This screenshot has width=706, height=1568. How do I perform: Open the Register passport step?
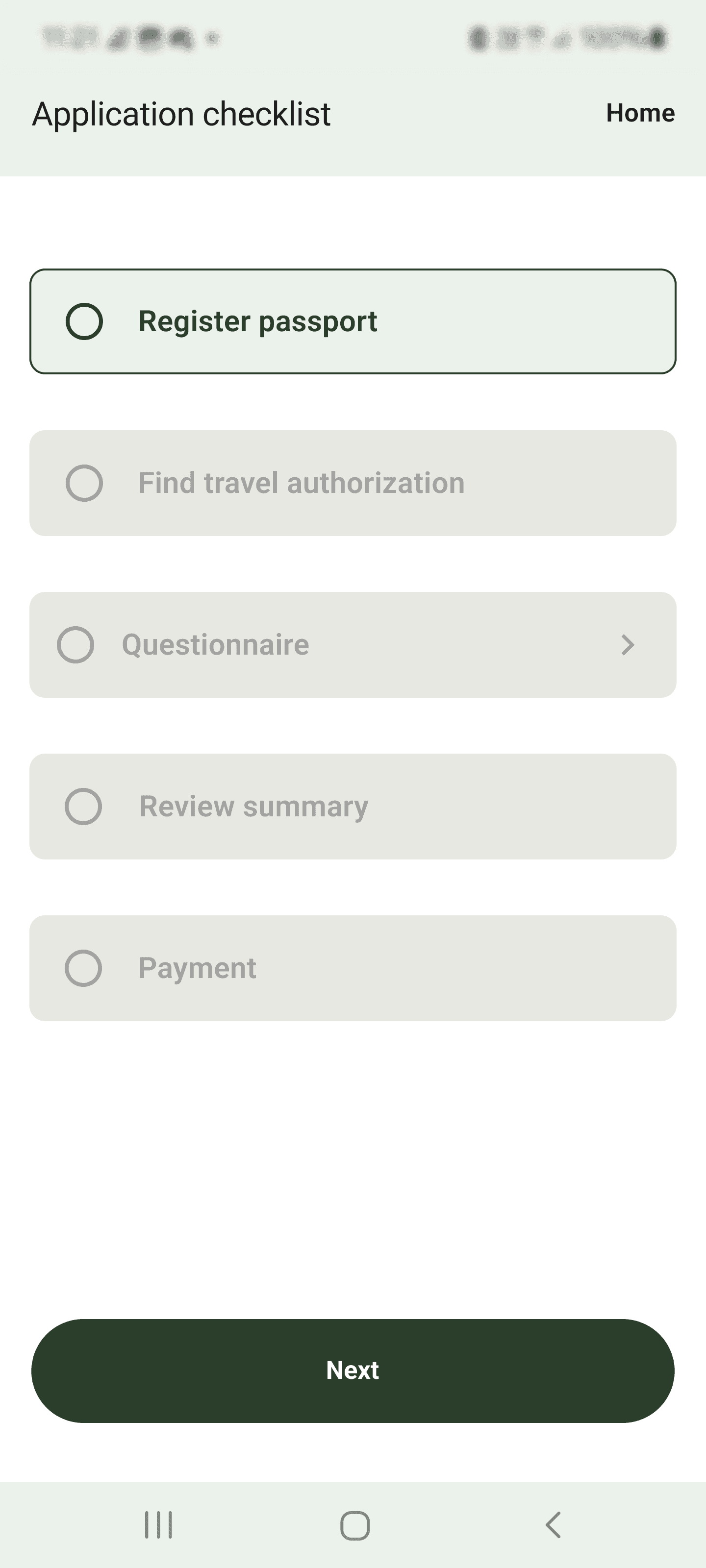click(x=353, y=321)
